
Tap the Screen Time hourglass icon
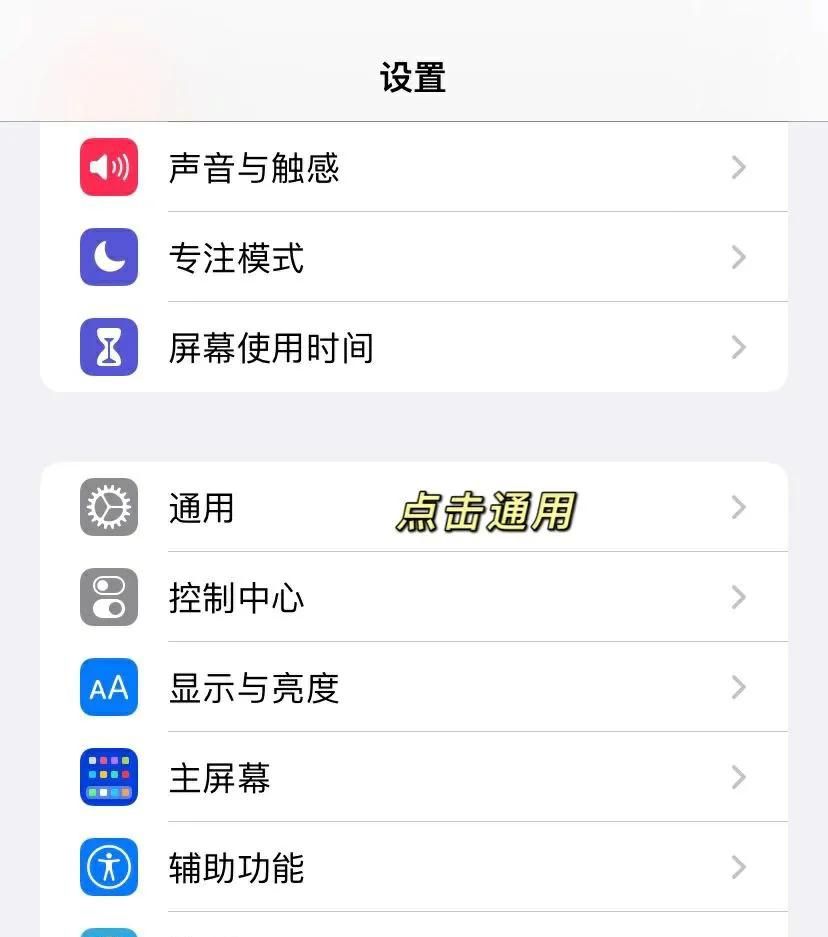108,347
